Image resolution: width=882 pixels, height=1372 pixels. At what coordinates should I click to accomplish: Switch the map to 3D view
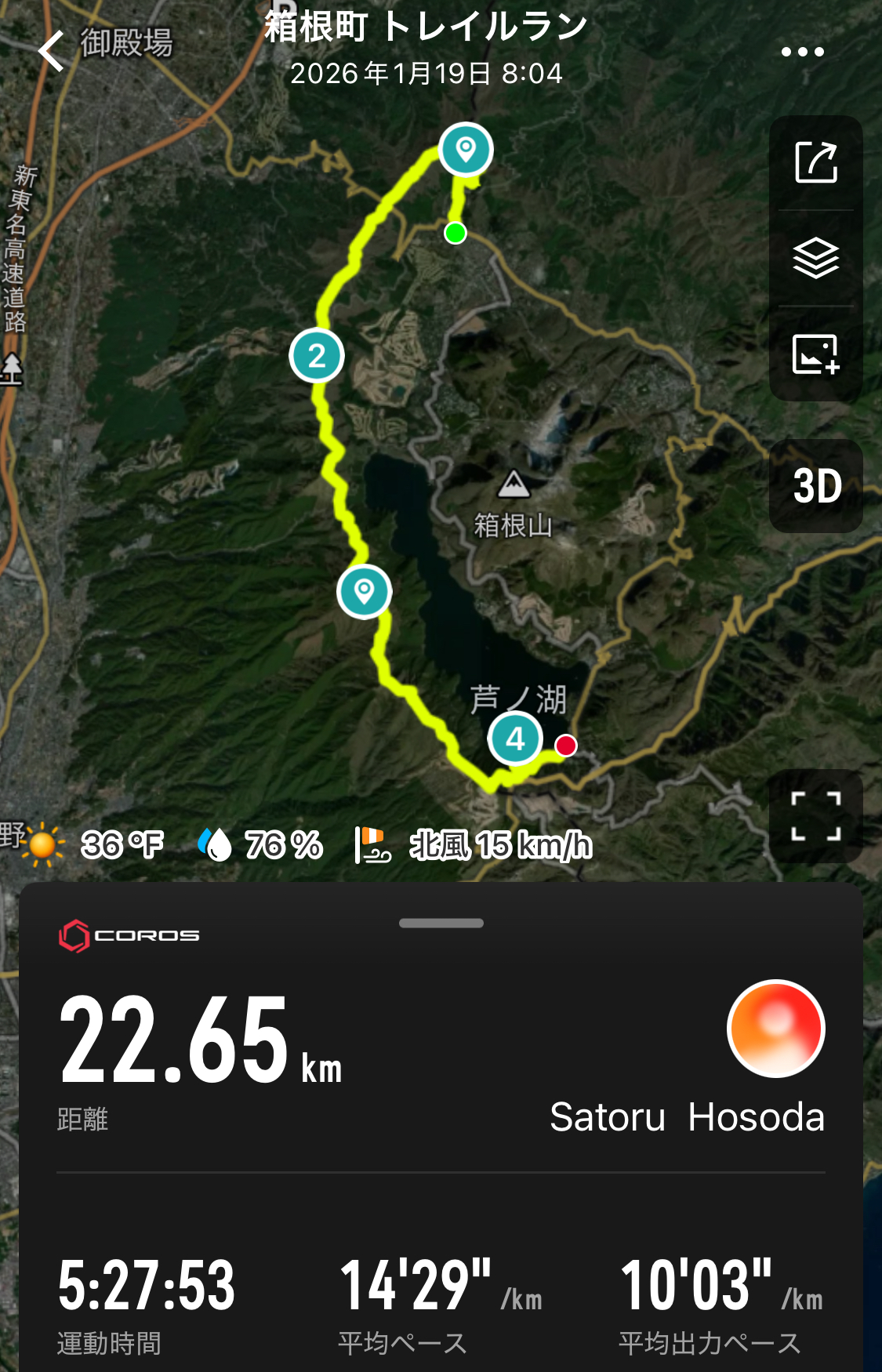coord(816,486)
